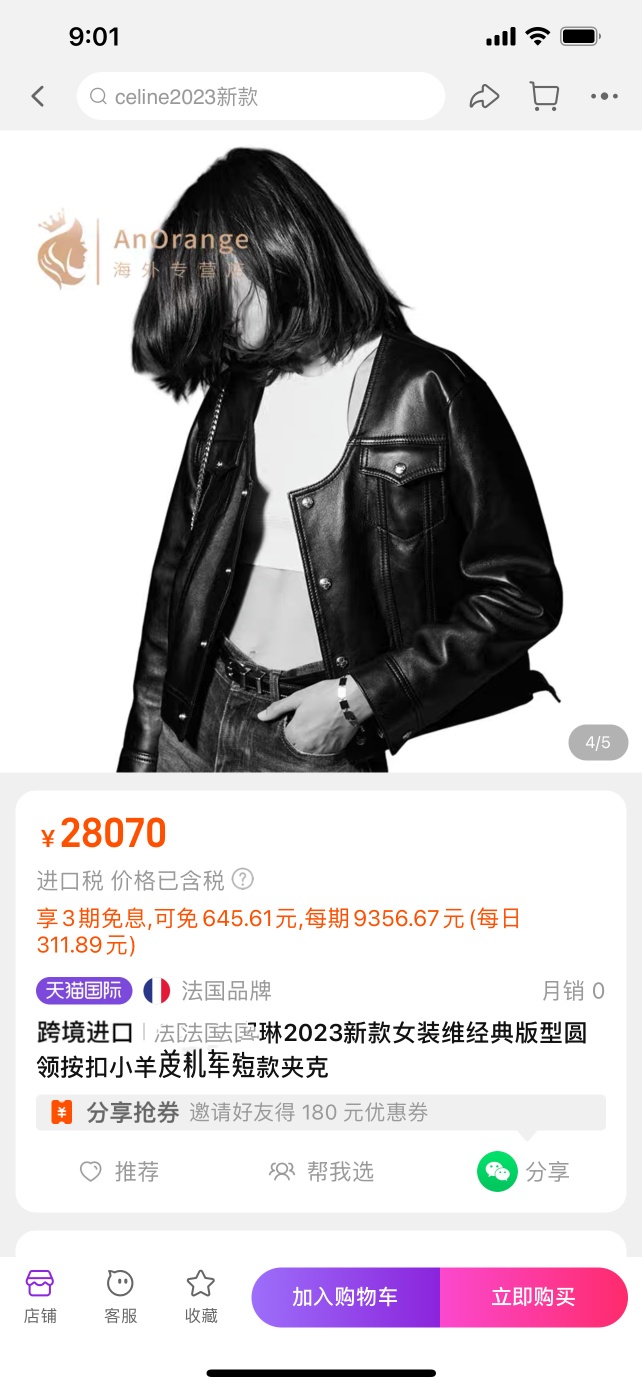Share to WeChat with 分享
642x1389 pixels.
(524, 1171)
